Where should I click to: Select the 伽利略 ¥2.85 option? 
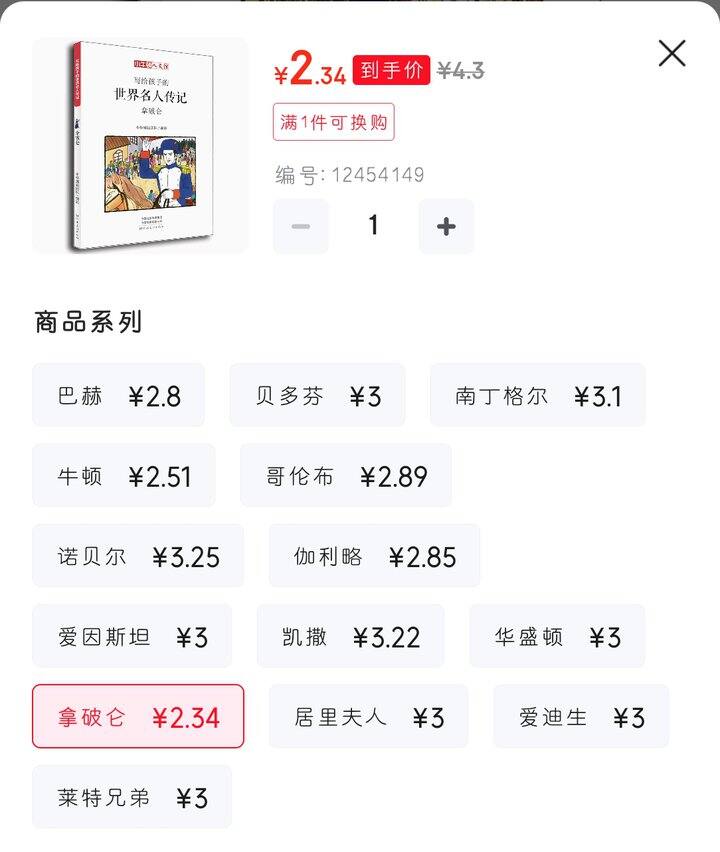pos(374,556)
